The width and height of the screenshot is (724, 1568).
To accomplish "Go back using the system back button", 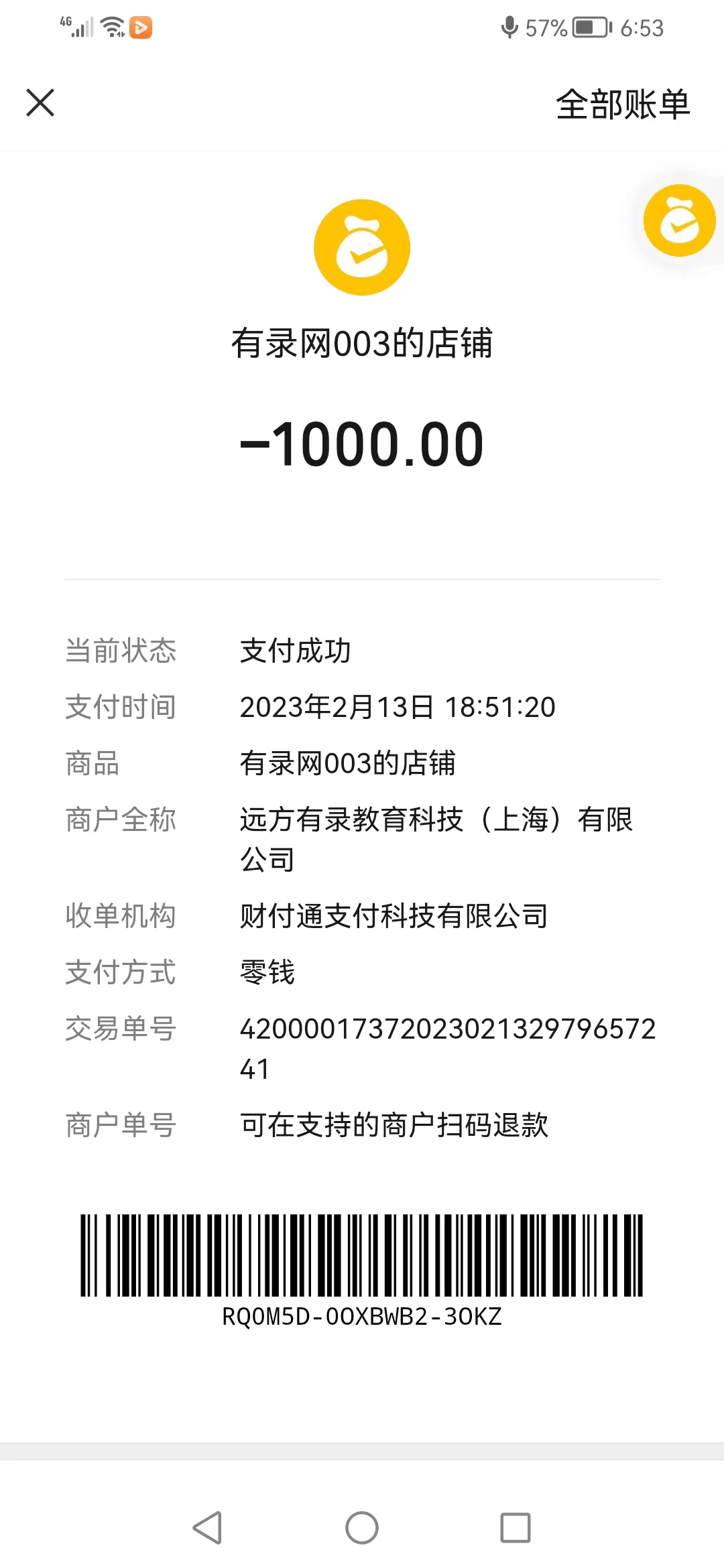I will click(208, 1528).
